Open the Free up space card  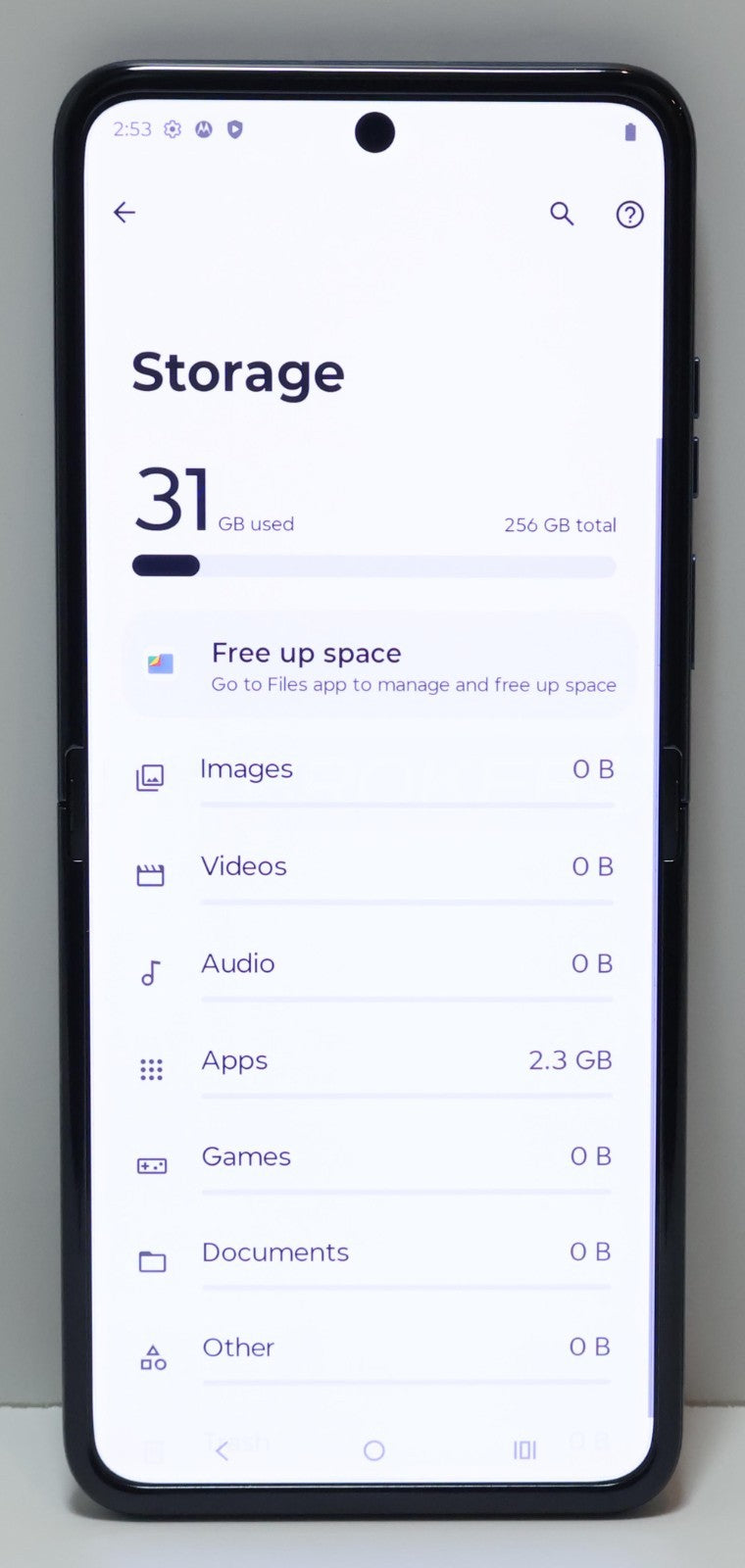pos(379,666)
